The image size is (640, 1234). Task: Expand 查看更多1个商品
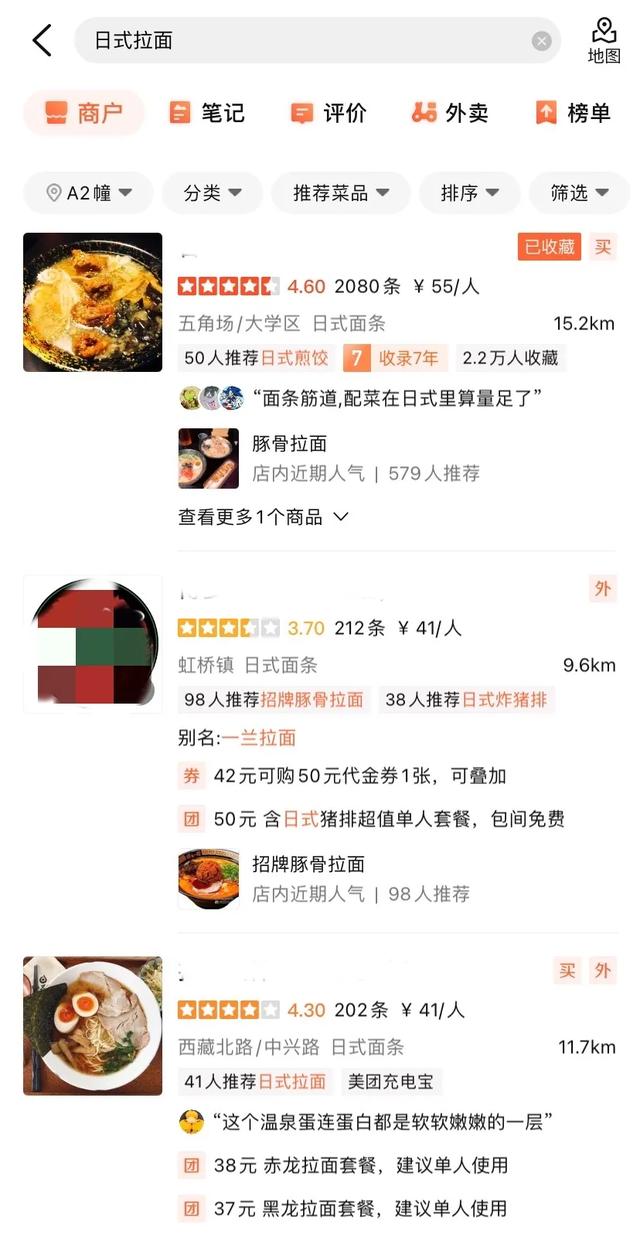(263, 517)
